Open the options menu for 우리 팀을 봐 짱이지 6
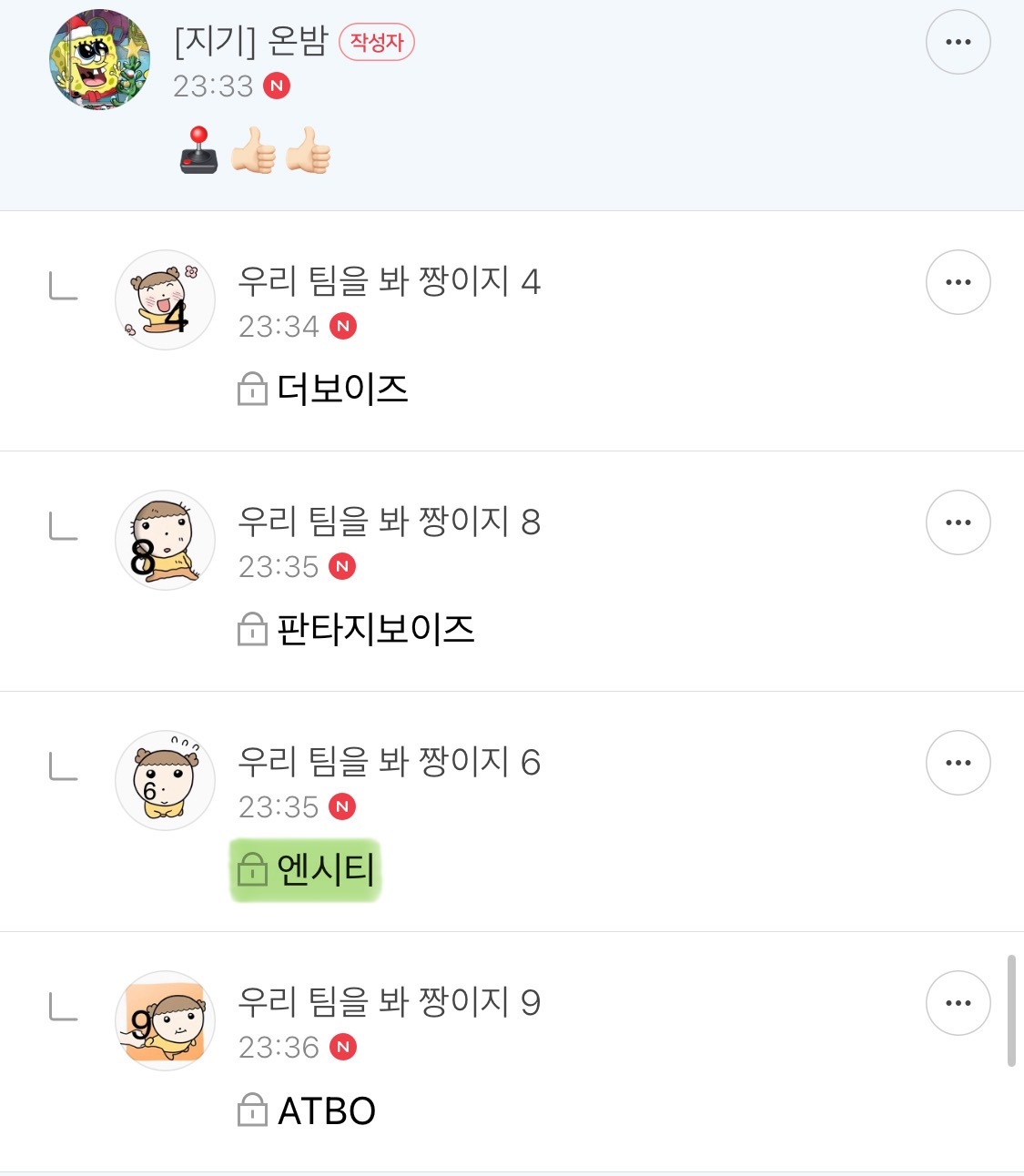The image size is (1024, 1176). (958, 762)
